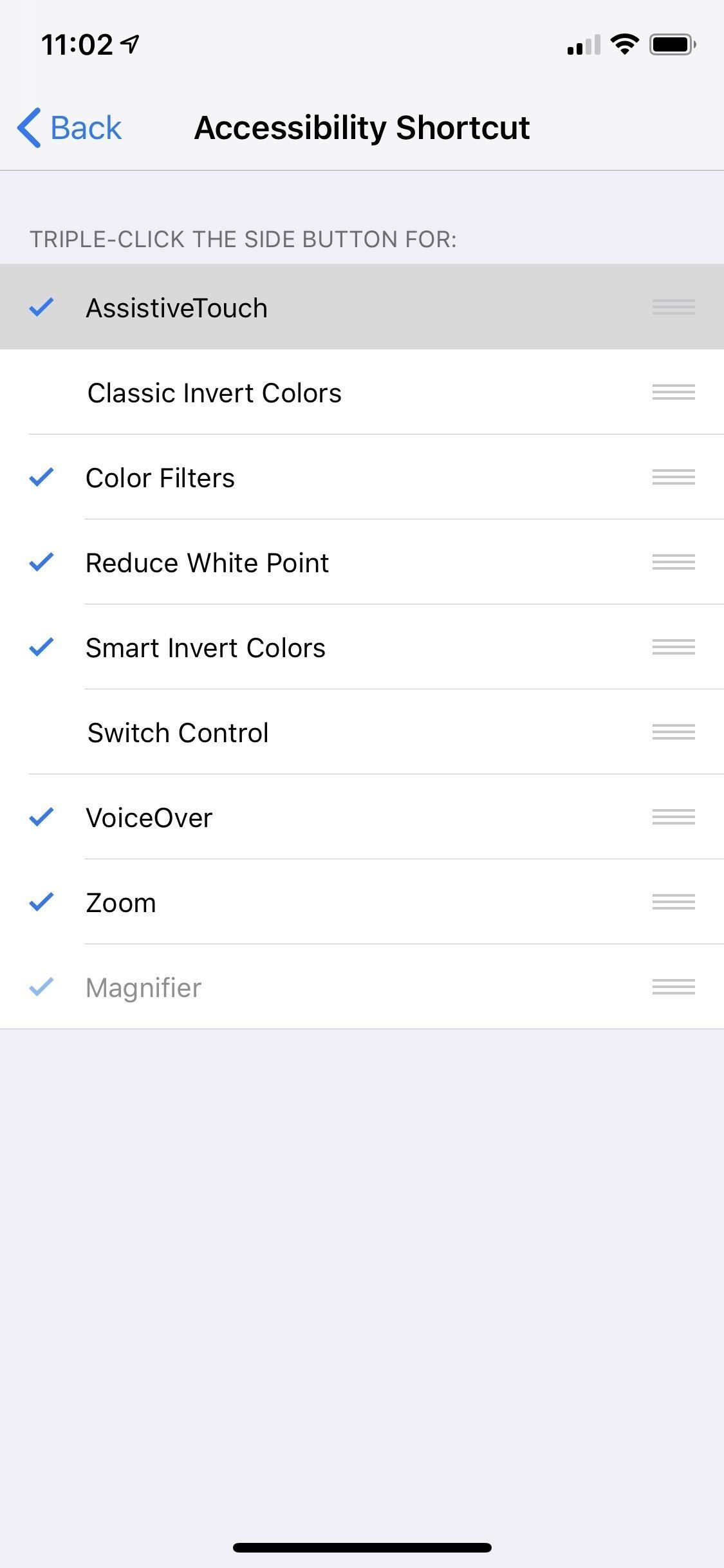Viewport: 724px width, 1568px height.
Task: Go back to the previous settings page
Action: [70, 127]
